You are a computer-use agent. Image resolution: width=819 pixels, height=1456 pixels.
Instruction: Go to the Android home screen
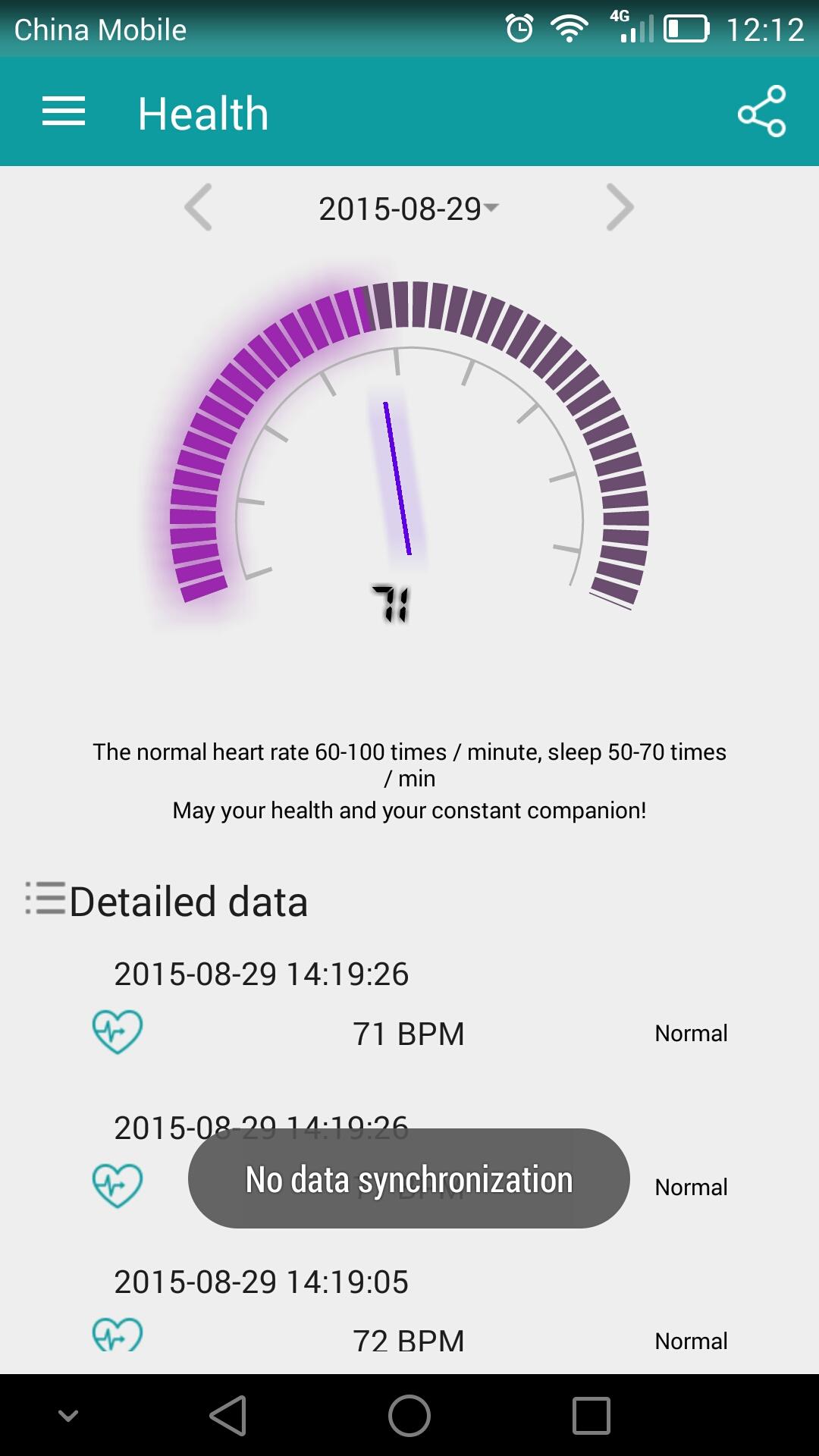pyautogui.click(x=409, y=1415)
